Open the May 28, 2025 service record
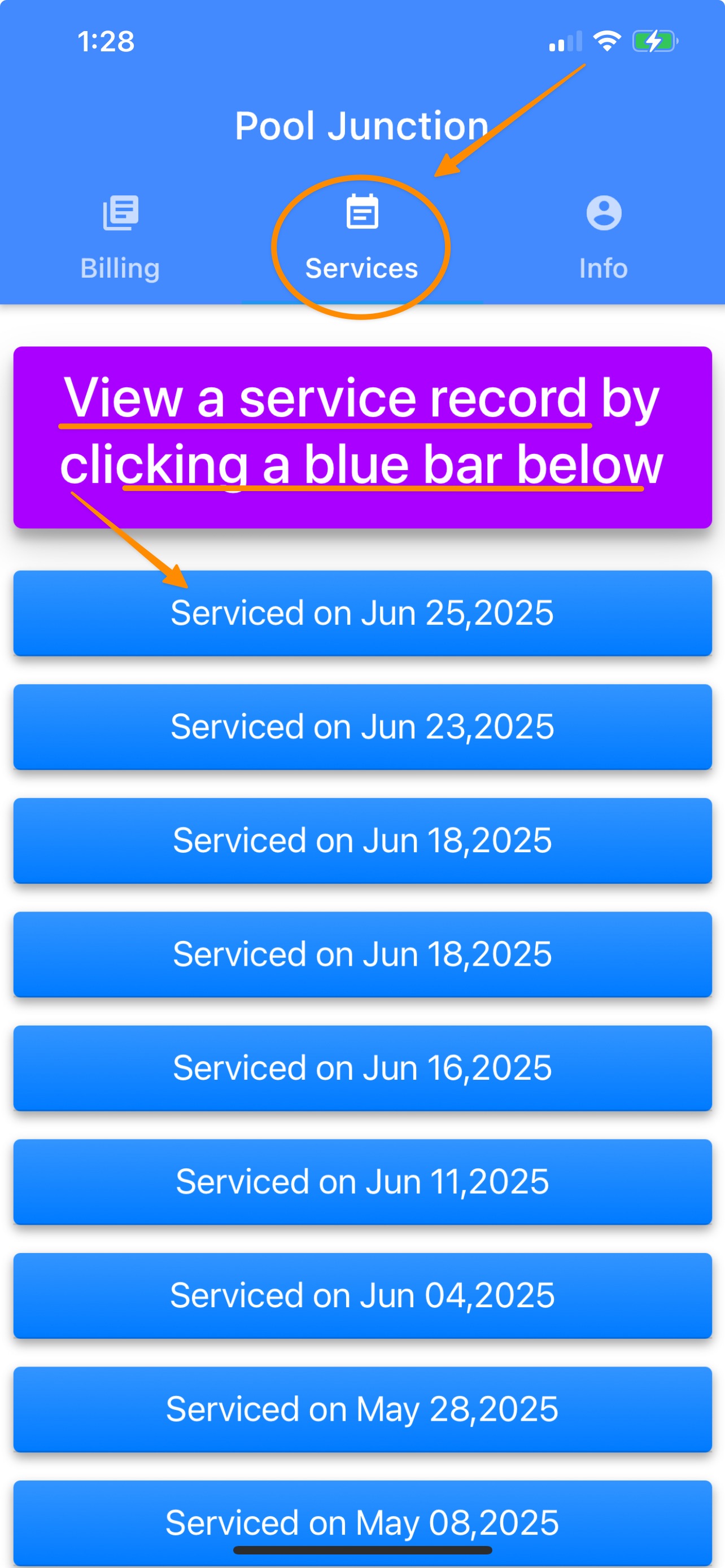Screen dimensions: 725x1568 [x=363, y=1410]
